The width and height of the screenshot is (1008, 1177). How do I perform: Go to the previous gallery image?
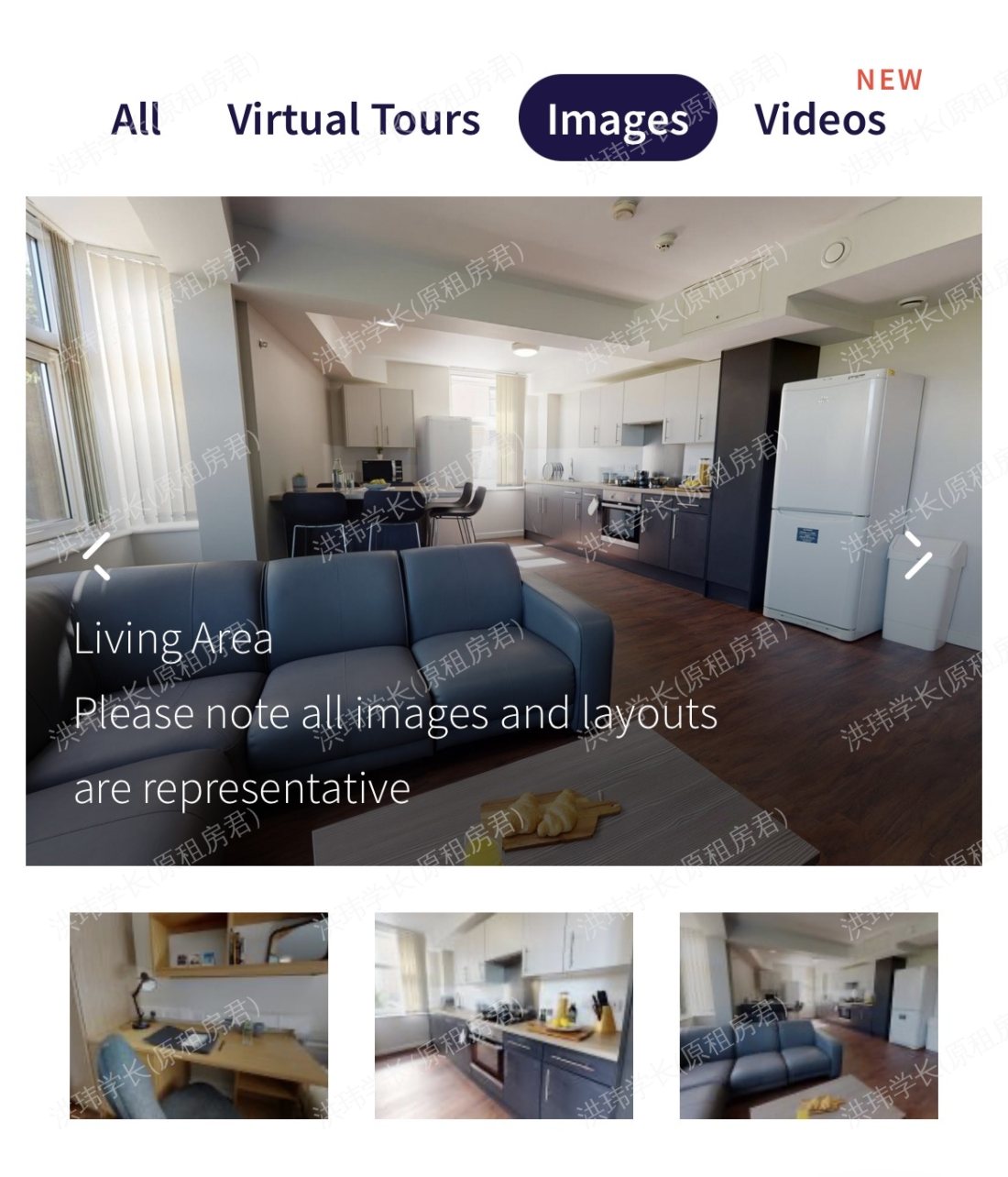[96, 555]
